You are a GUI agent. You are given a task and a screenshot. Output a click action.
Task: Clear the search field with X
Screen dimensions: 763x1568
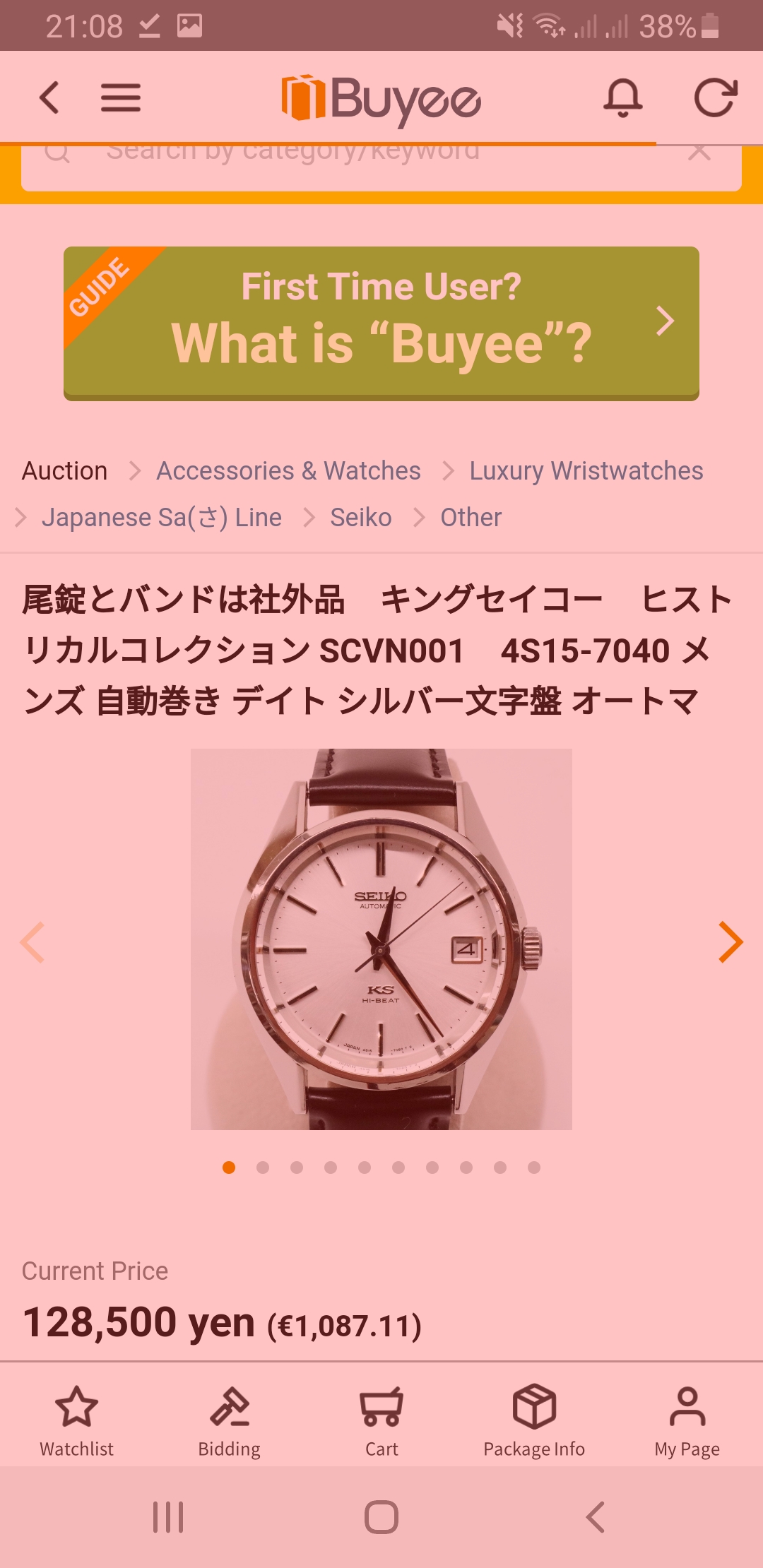(x=699, y=151)
